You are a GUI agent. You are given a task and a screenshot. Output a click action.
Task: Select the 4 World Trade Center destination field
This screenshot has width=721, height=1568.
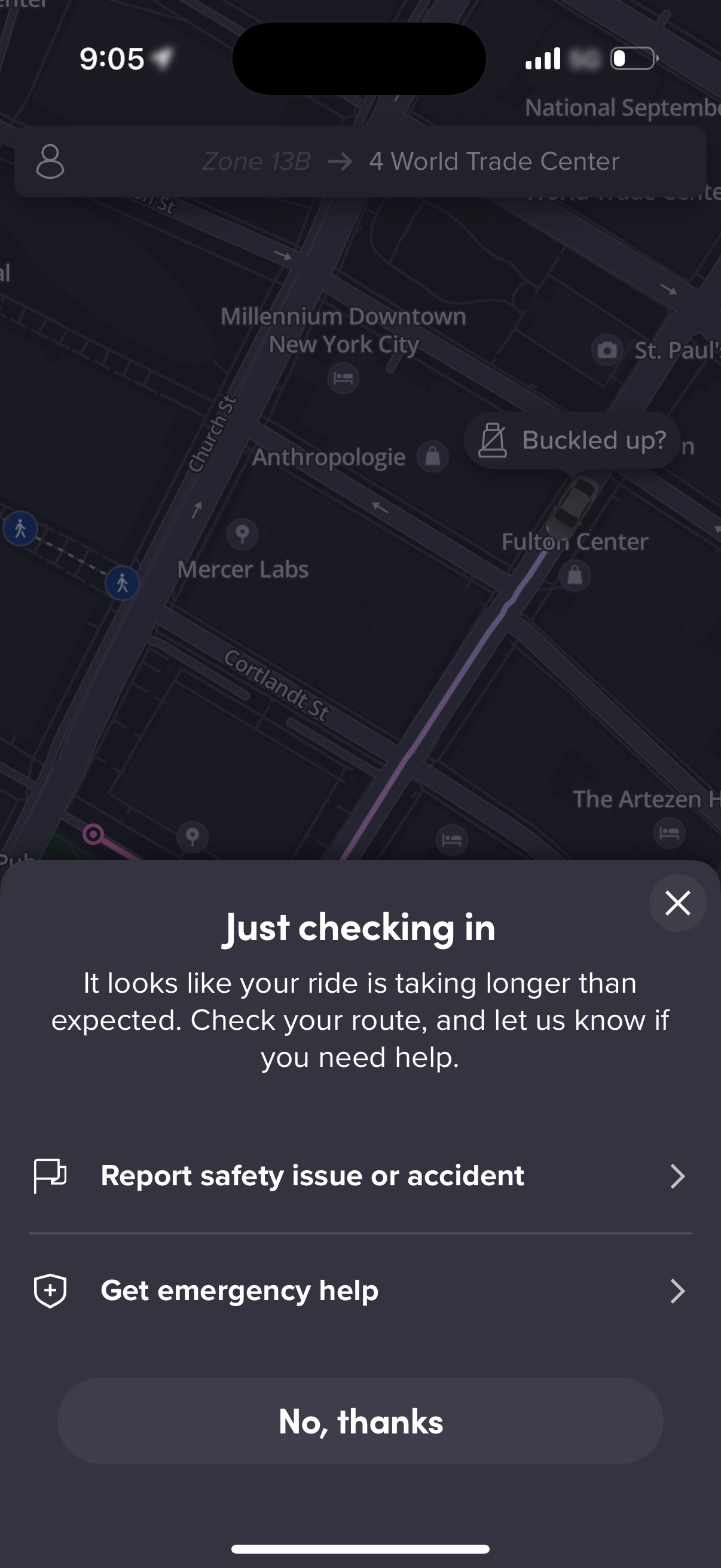(x=493, y=161)
